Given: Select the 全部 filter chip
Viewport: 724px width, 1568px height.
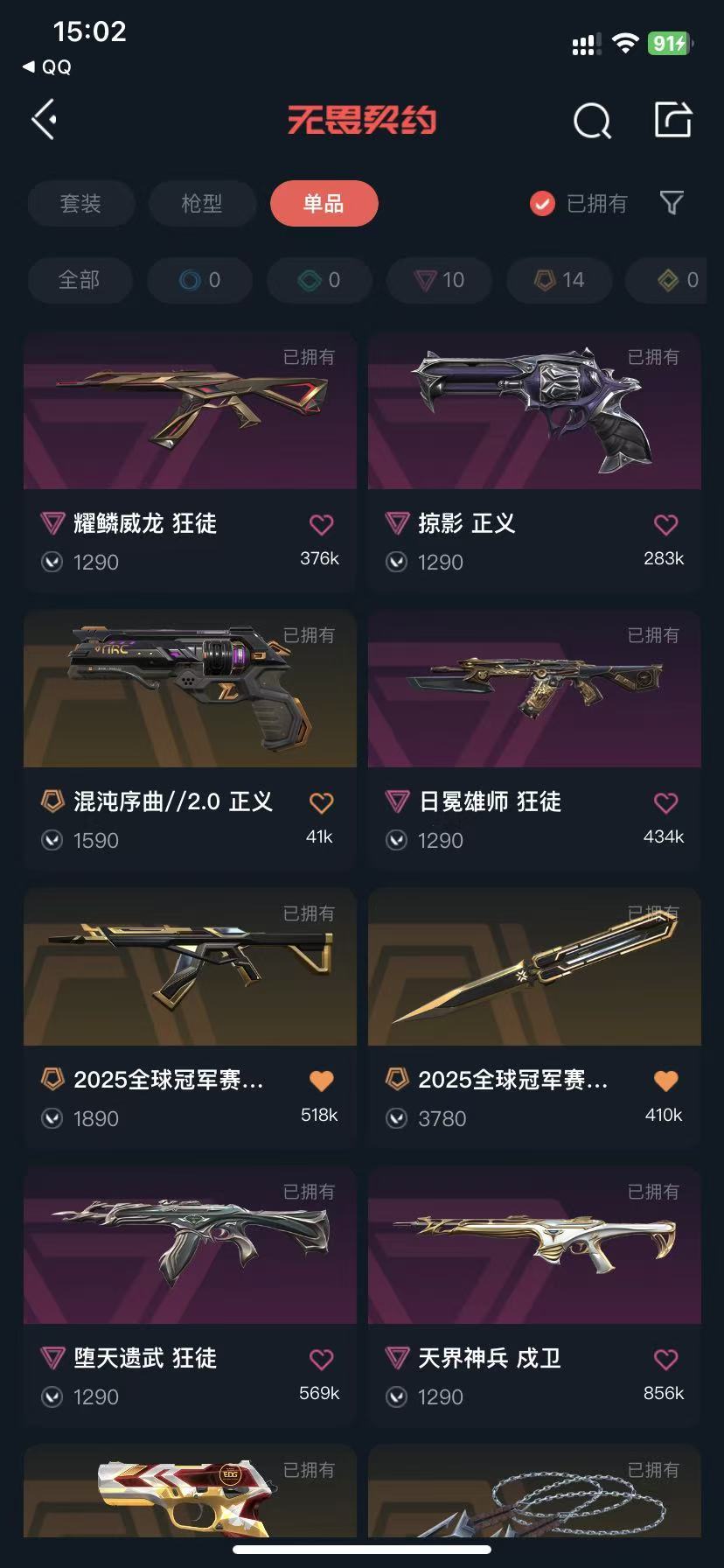Looking at the screenshot, I should point(80,280).
